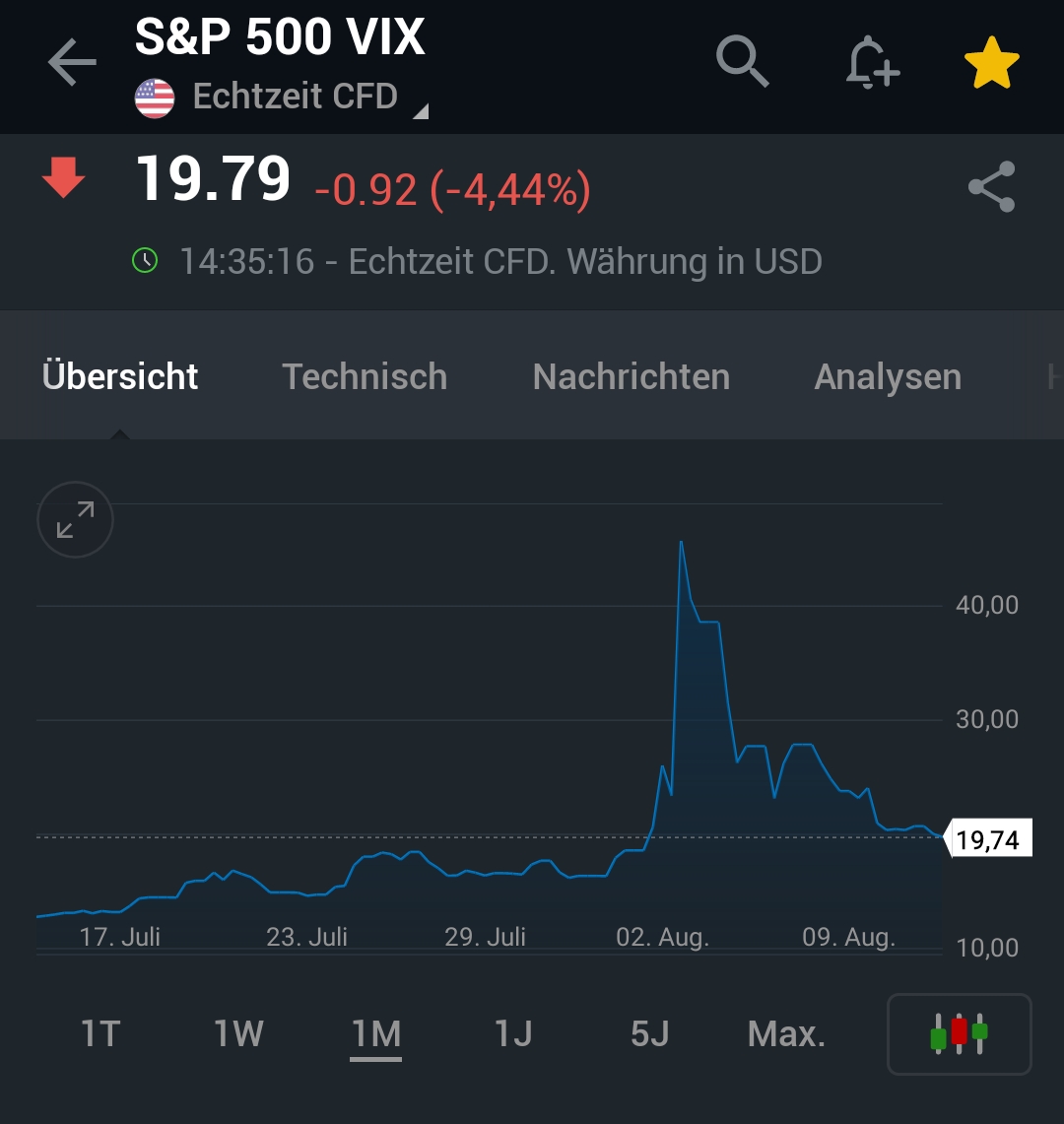This screenshot has height=1124, width=1064.
Task: Switch to the Technisch tab
Action: point(364,376)
